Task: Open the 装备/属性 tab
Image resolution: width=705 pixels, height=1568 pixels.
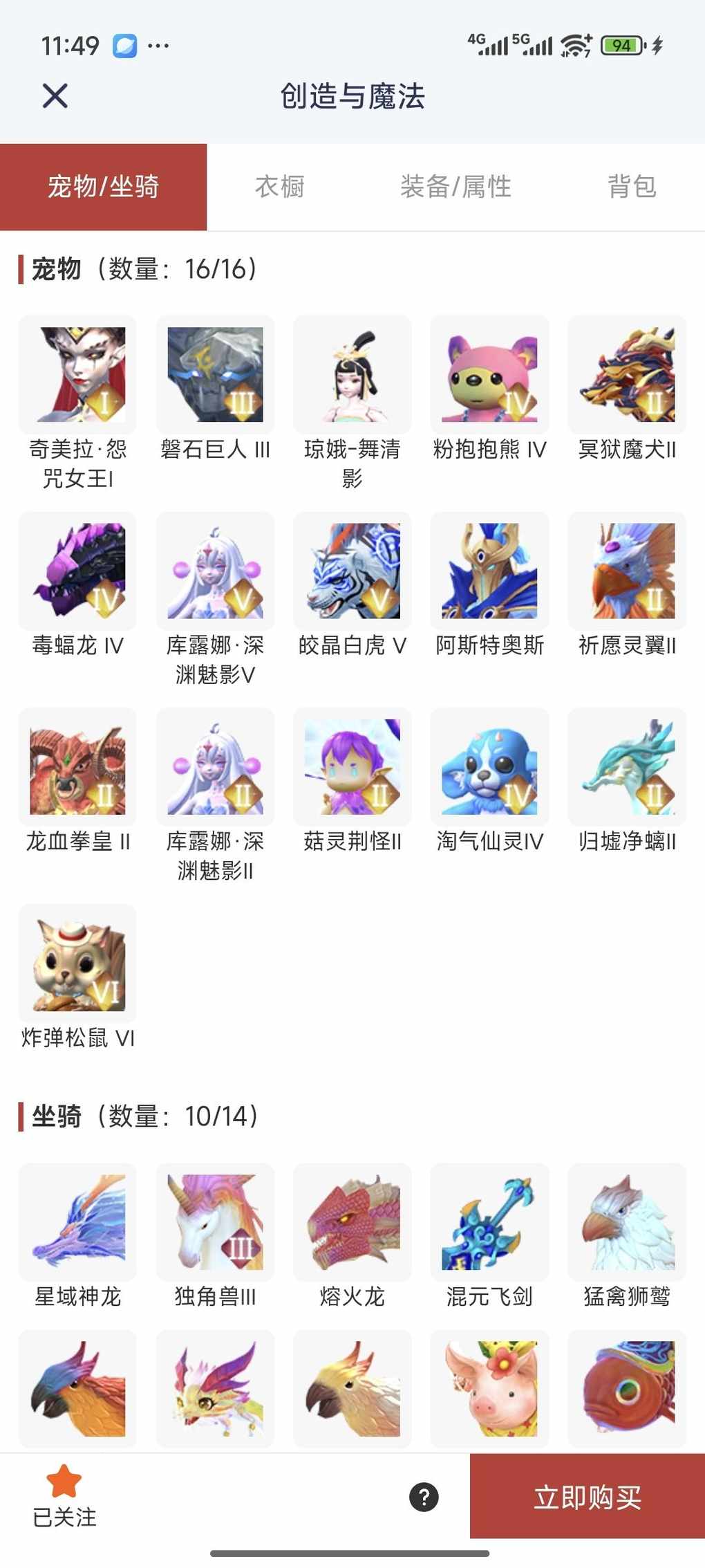Action: click(x=455, y=187)
